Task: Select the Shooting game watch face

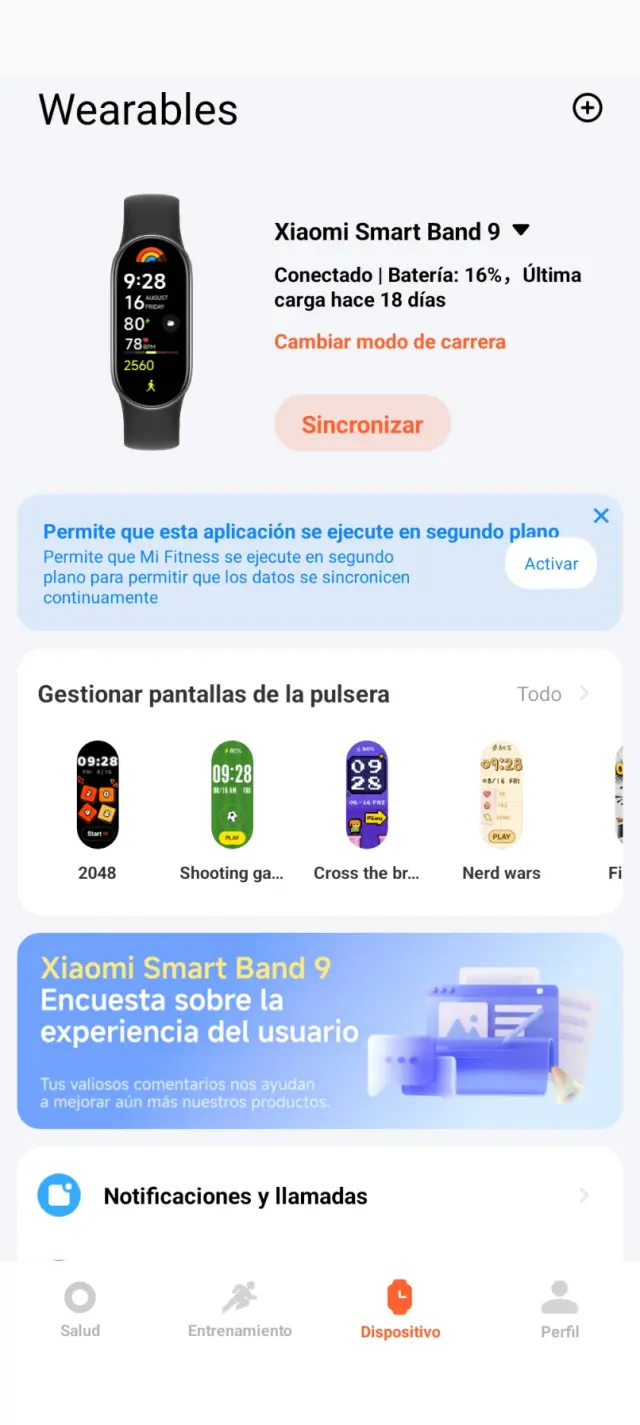Action: coord(231,796)
